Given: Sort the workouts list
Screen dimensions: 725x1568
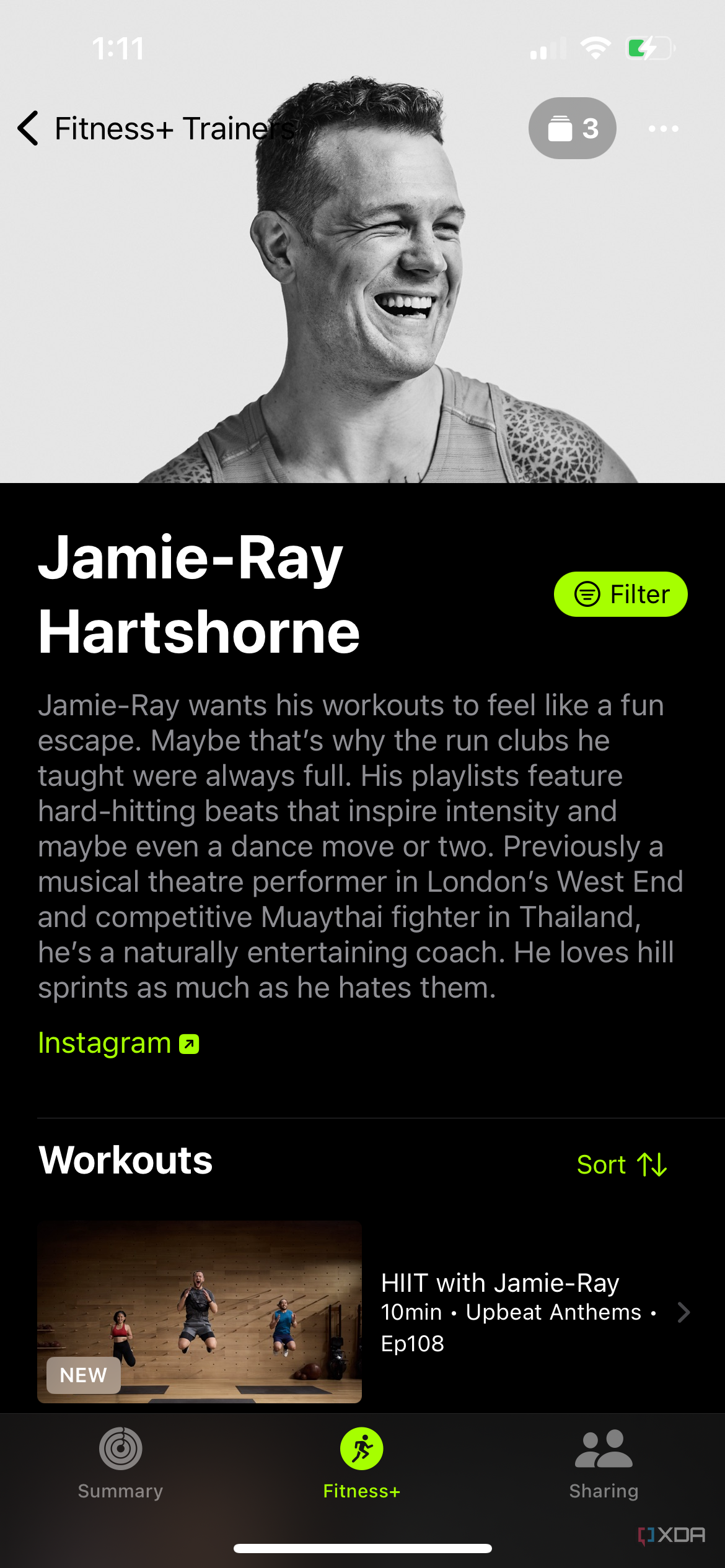Looking at the screenshot, I should (622, 1165).
